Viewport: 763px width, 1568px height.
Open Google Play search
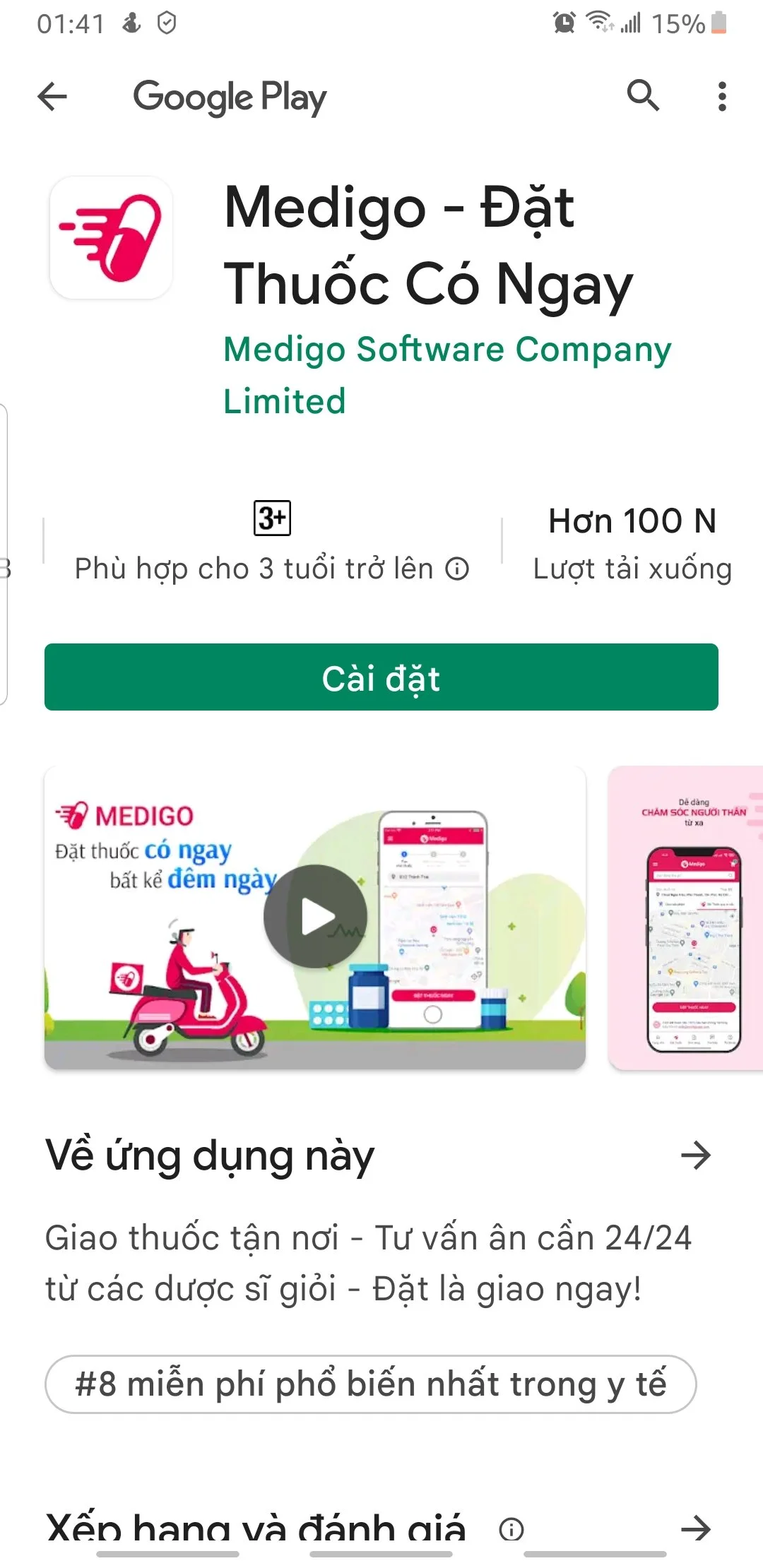(643, 96)
